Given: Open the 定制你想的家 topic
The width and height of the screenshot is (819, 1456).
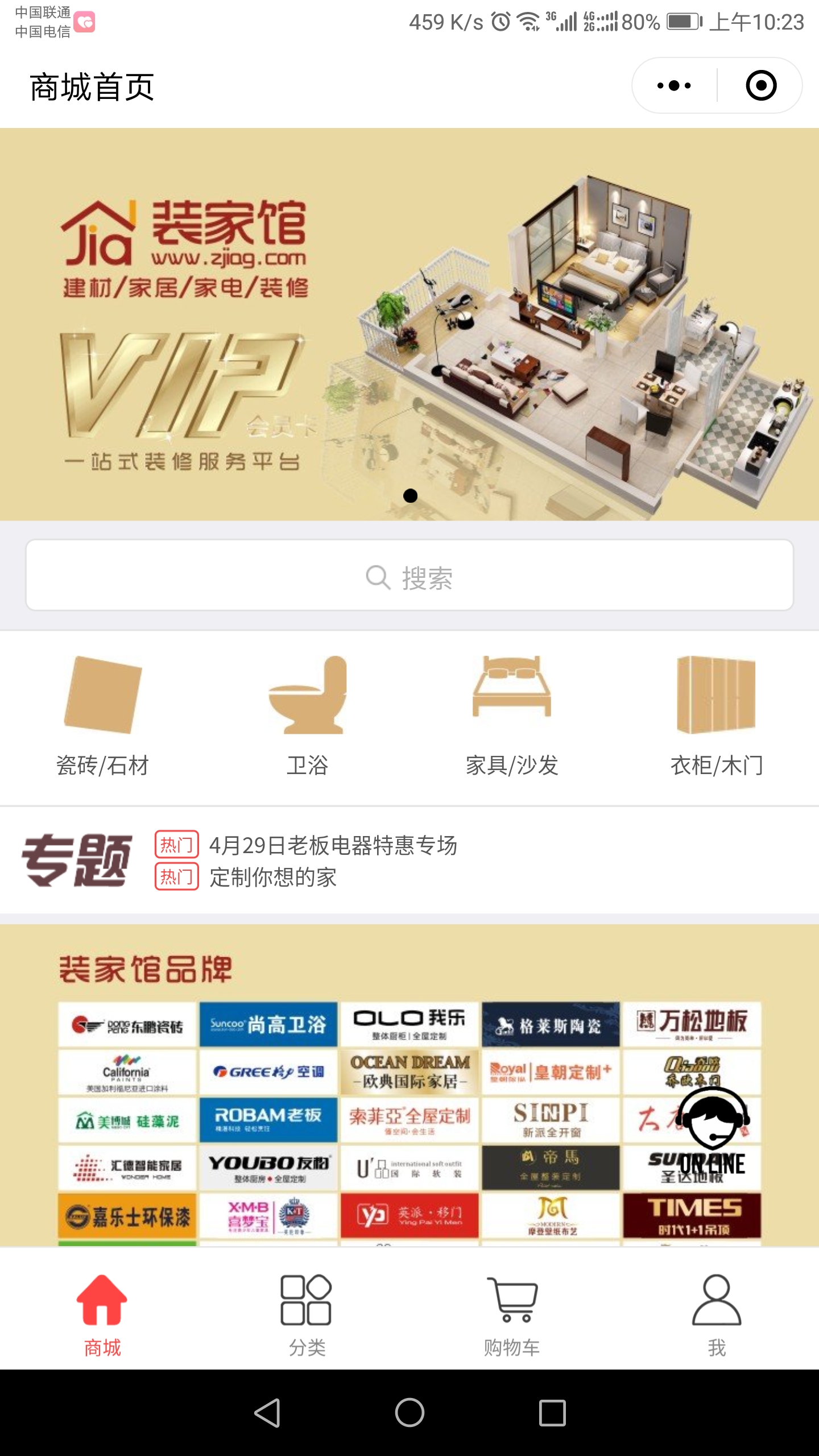Looking at the screenshot, I should pyautogui.click(x=273, y=877).
